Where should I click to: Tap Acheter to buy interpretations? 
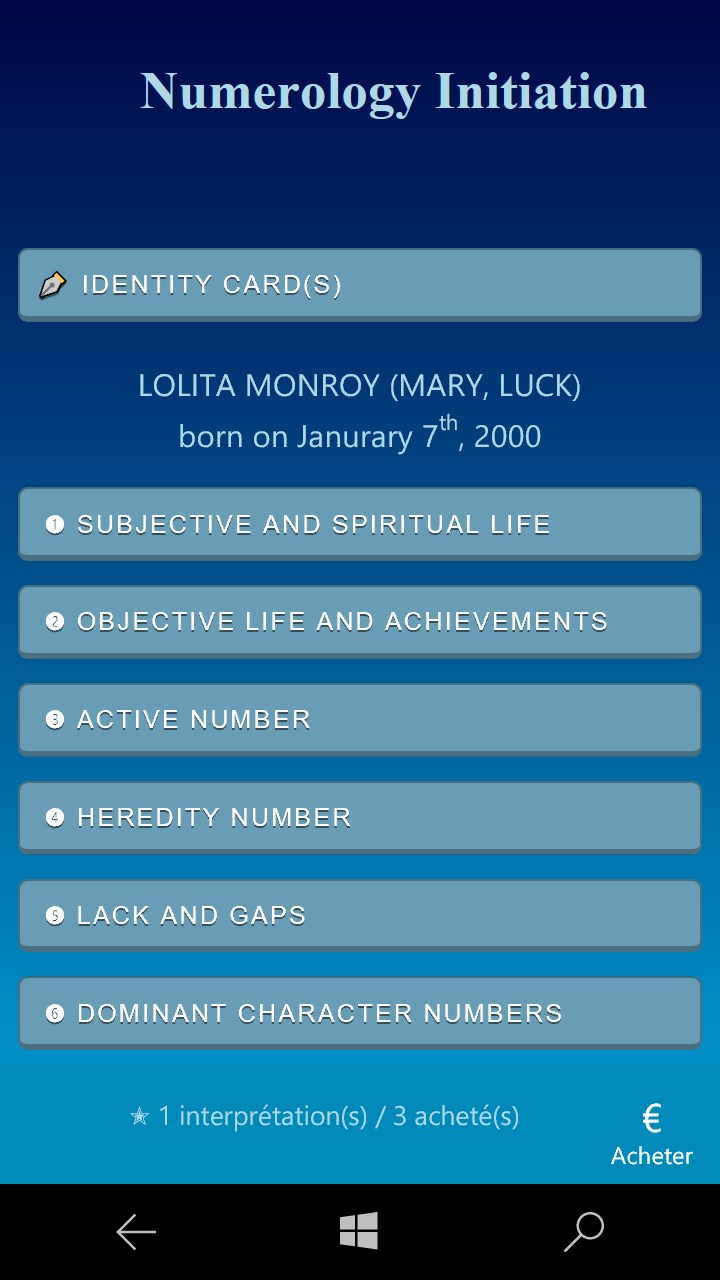(651, 1135)
